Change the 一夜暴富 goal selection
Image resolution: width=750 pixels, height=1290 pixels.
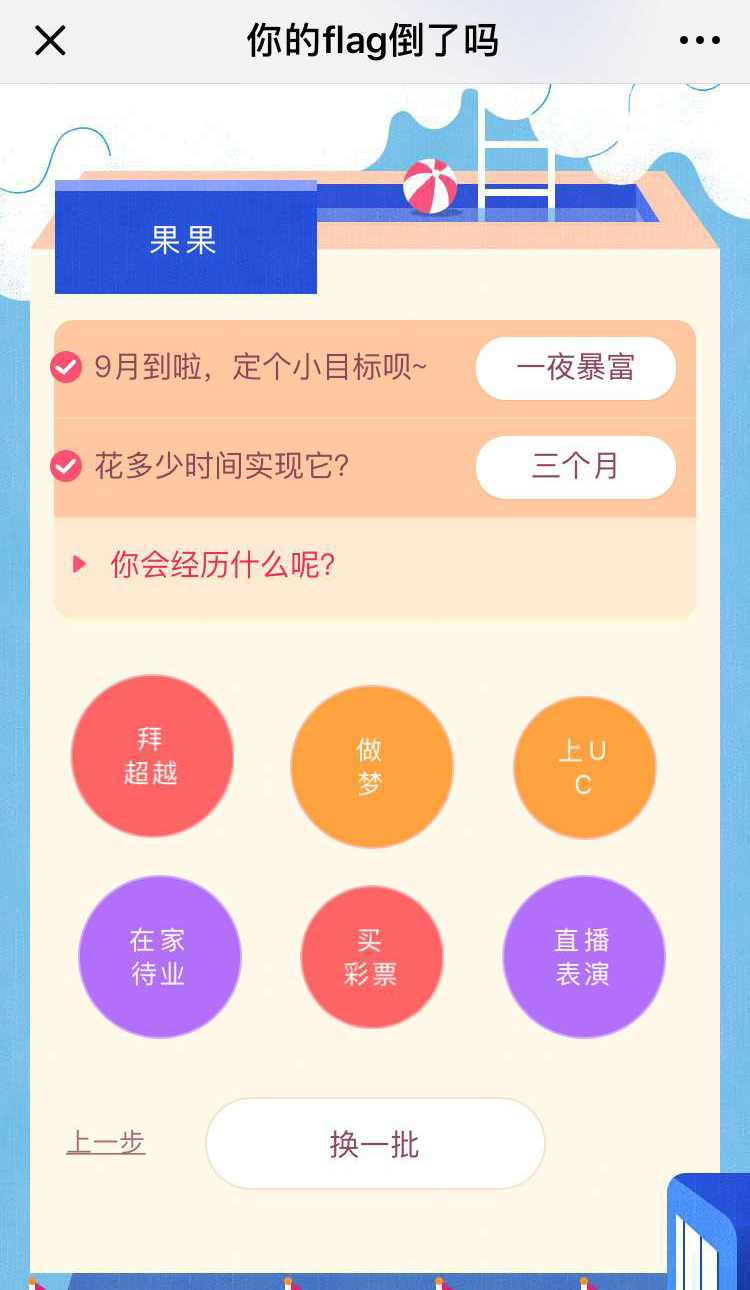575,368
